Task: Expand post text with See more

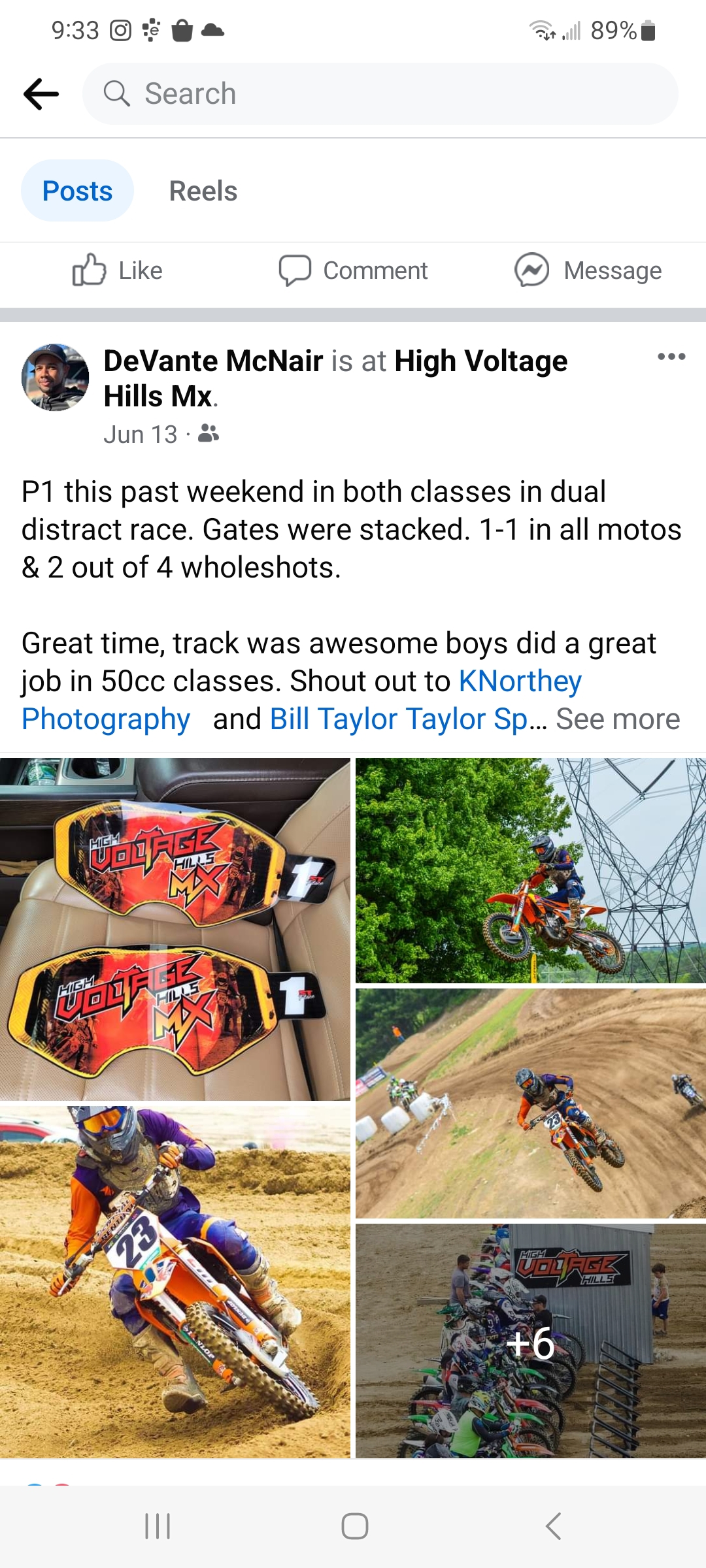Action: point(618,719)
